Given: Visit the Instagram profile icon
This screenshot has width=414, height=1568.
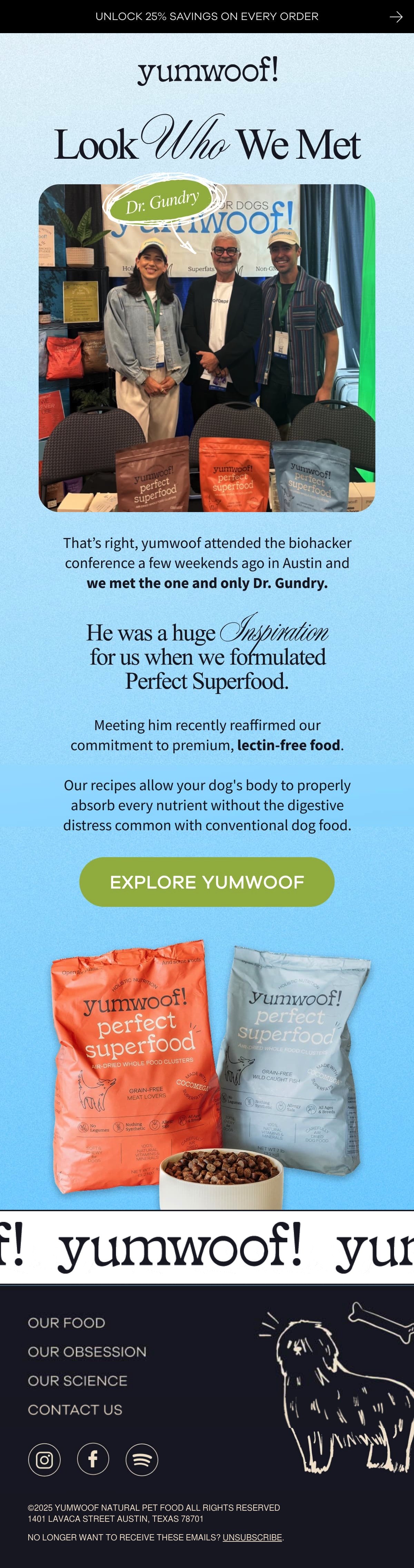Looking at the screenshot, I should [45, 1460].
